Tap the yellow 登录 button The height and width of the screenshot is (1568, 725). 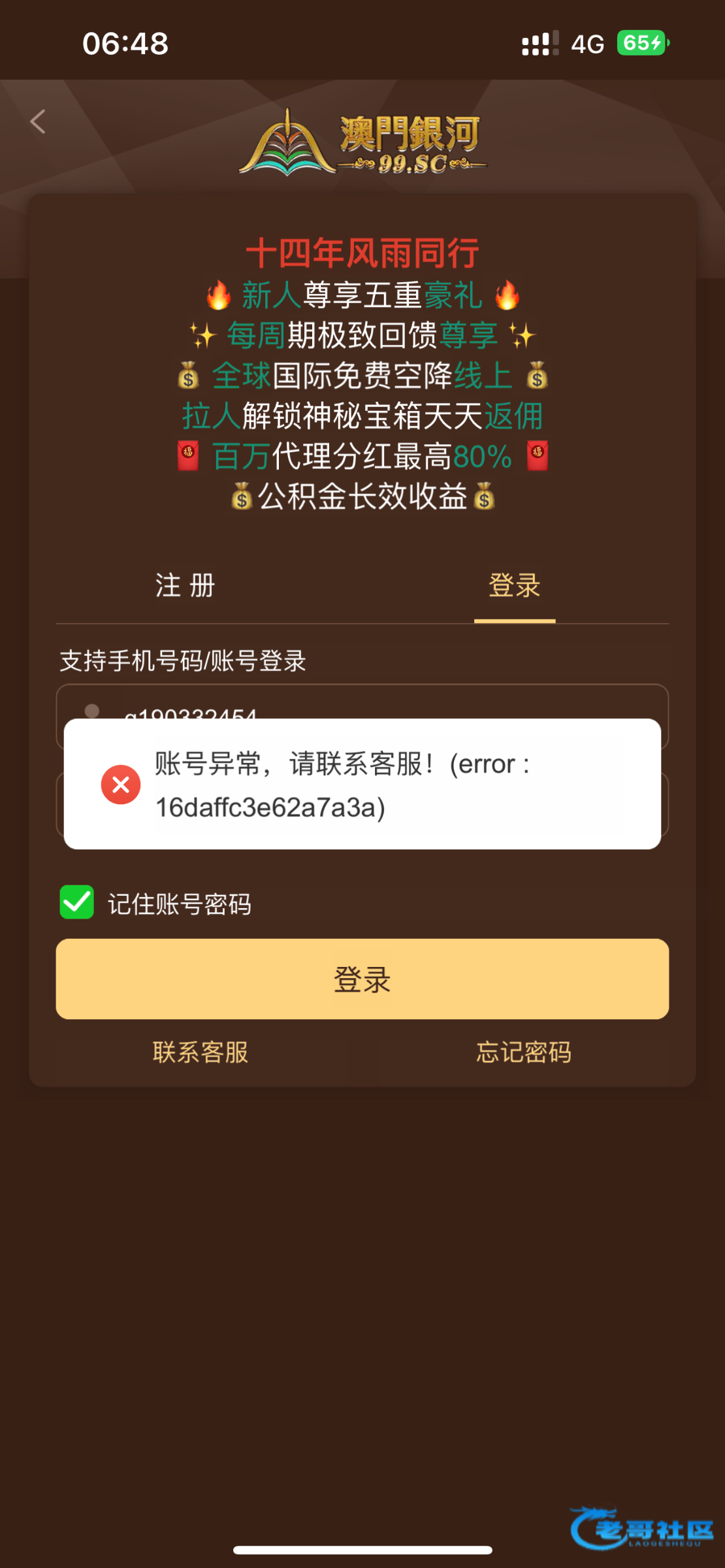point(362,979)
